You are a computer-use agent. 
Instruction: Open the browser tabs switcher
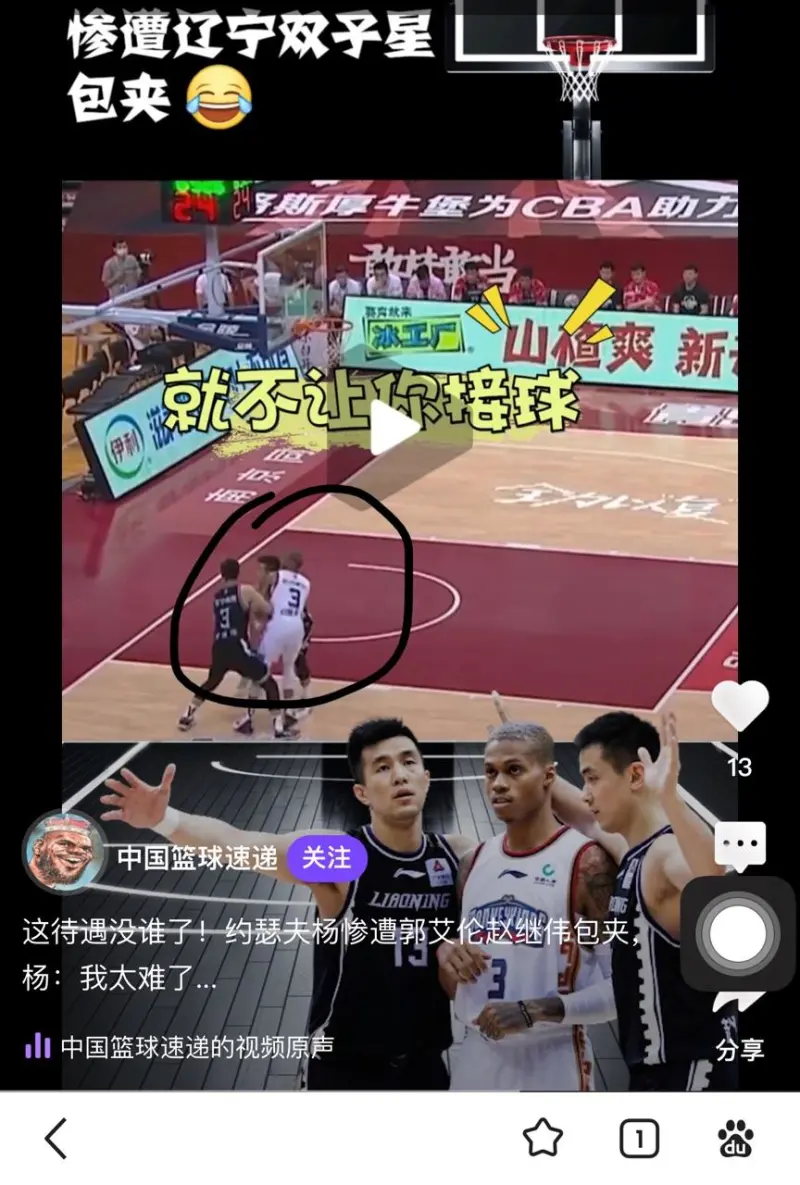pos(639,1138)
